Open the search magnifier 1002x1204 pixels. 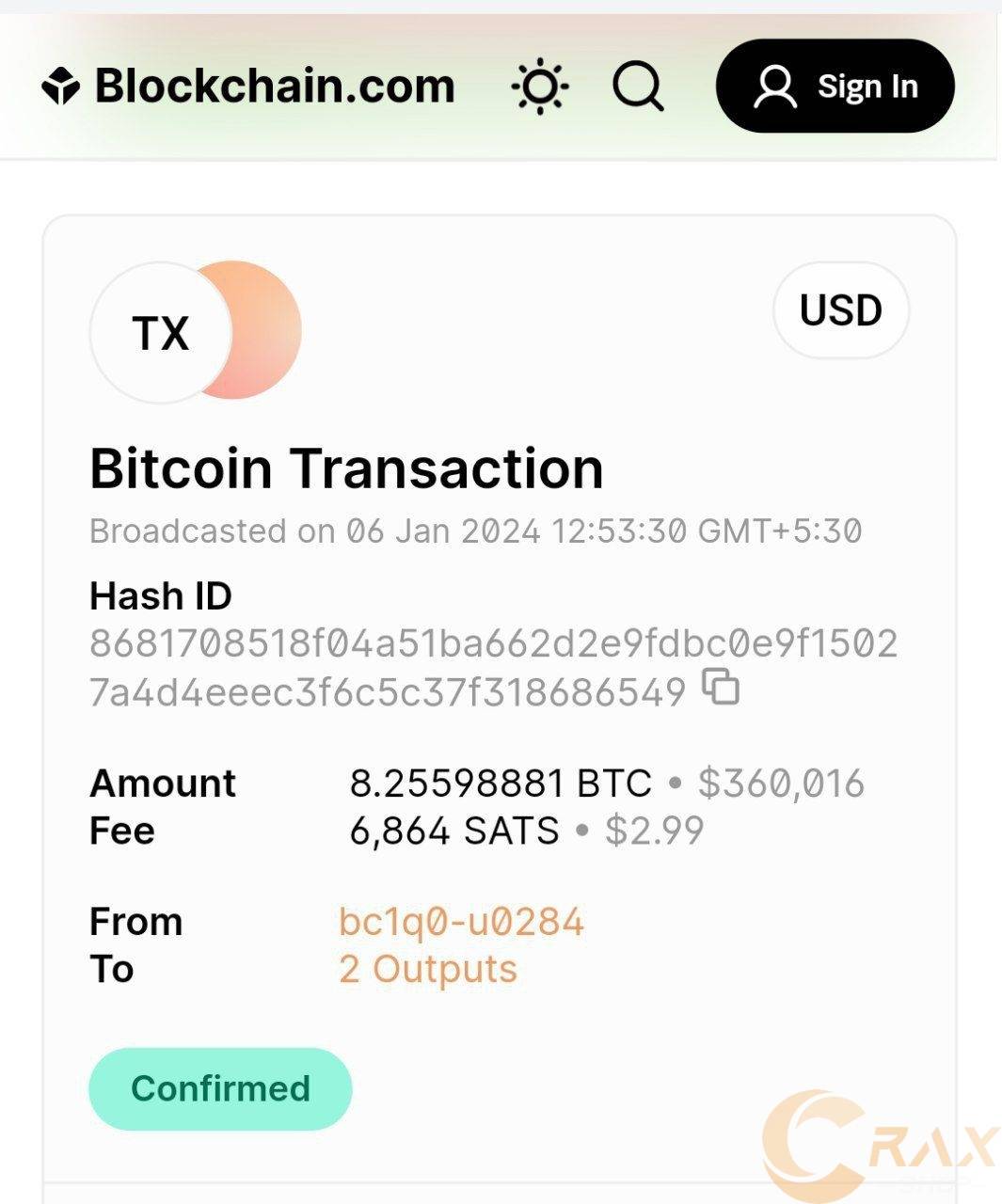[x=638, y=87]
